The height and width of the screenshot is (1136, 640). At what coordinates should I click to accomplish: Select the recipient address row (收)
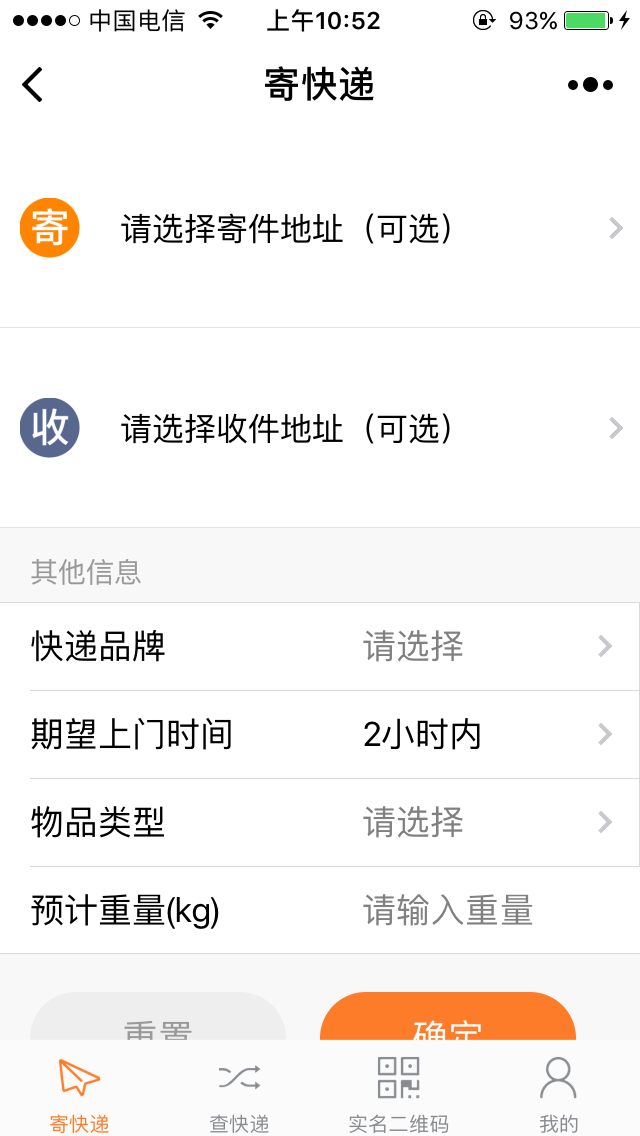click(x=320, y=428)
